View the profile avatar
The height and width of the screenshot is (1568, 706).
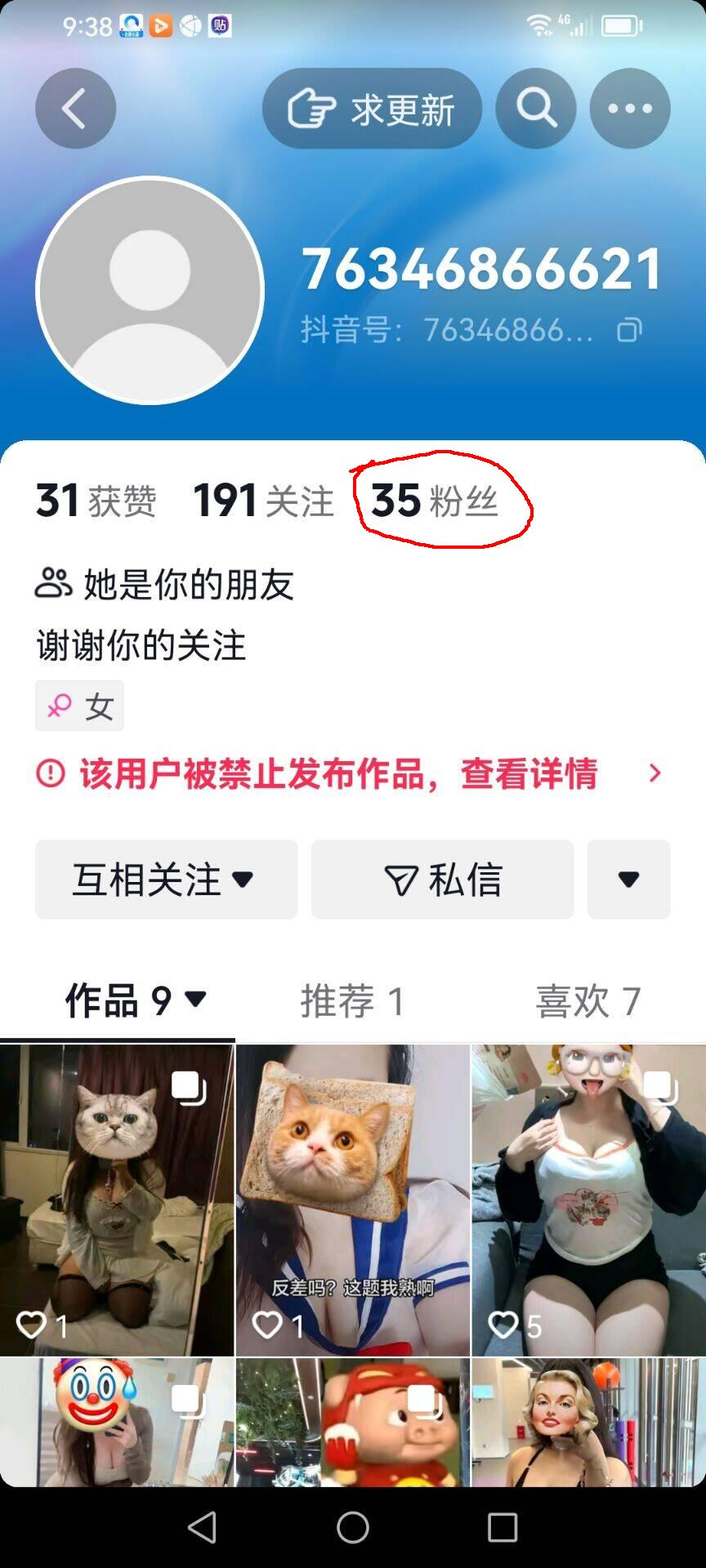[x=150, y=291]
